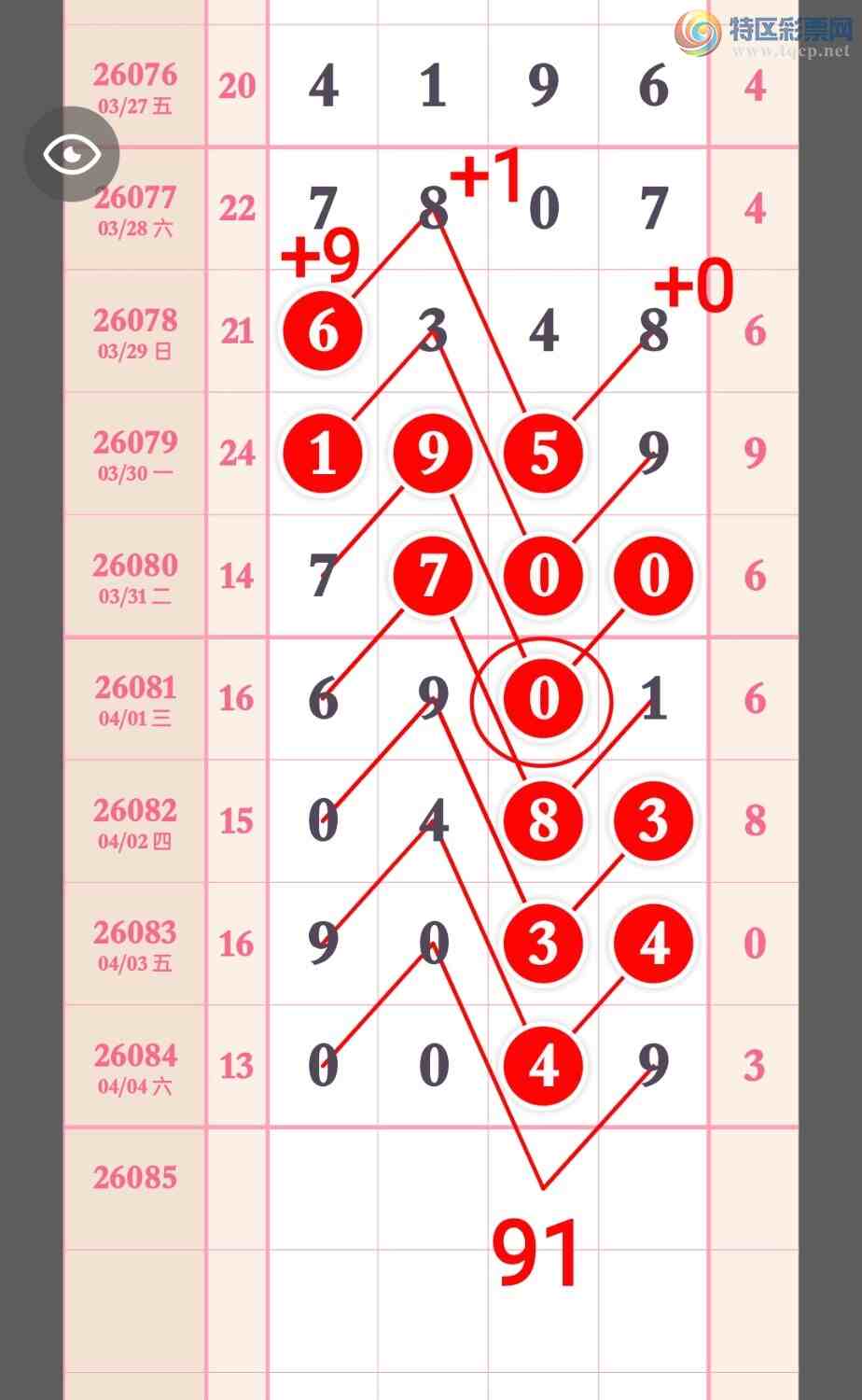The image size is (862, 1400).
Task: Toggle the eye visibility icon
Action: (x=72, y=154)
